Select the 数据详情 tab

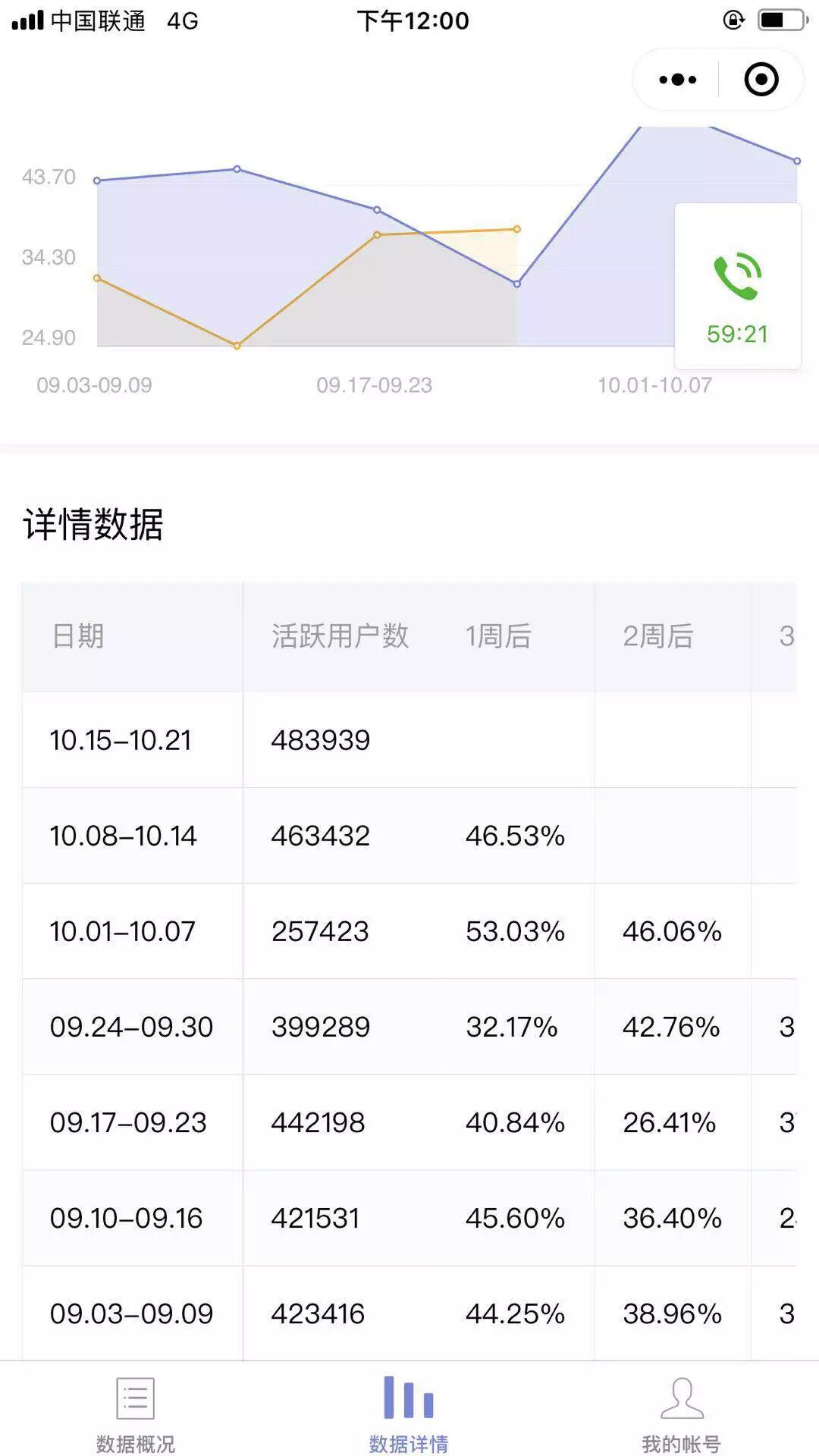409,1412
